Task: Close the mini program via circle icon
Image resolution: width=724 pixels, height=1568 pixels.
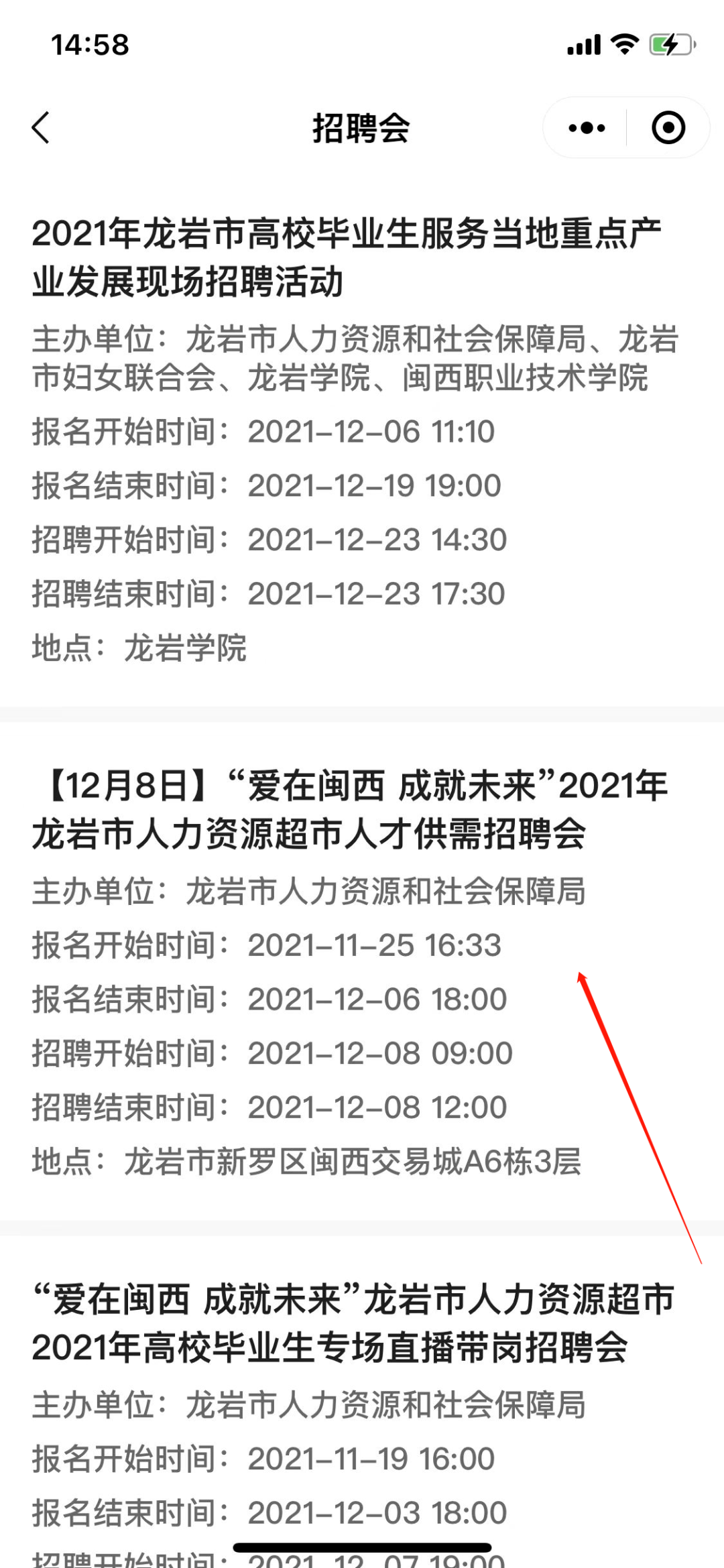Action: point(668,127)
